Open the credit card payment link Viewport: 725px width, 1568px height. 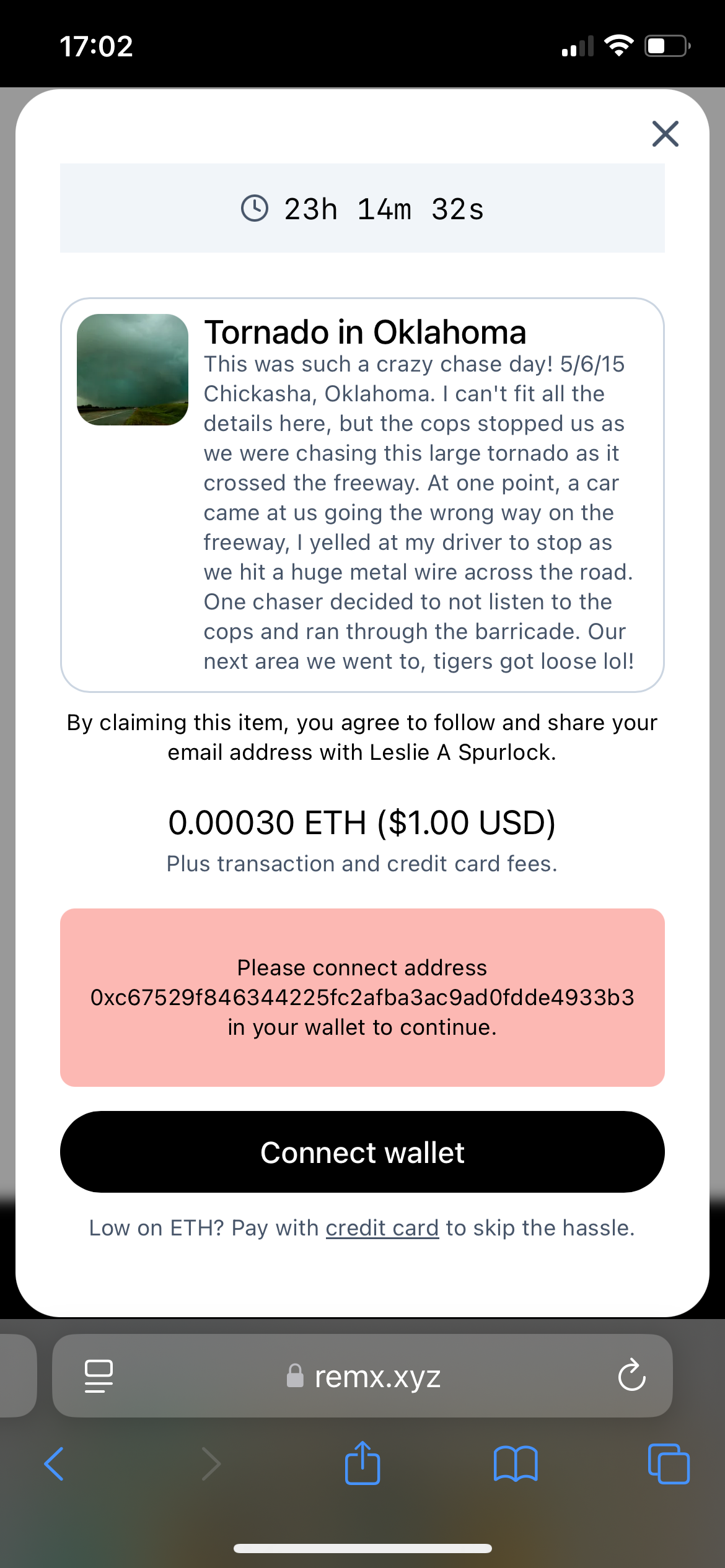(x=382, y=1228)
